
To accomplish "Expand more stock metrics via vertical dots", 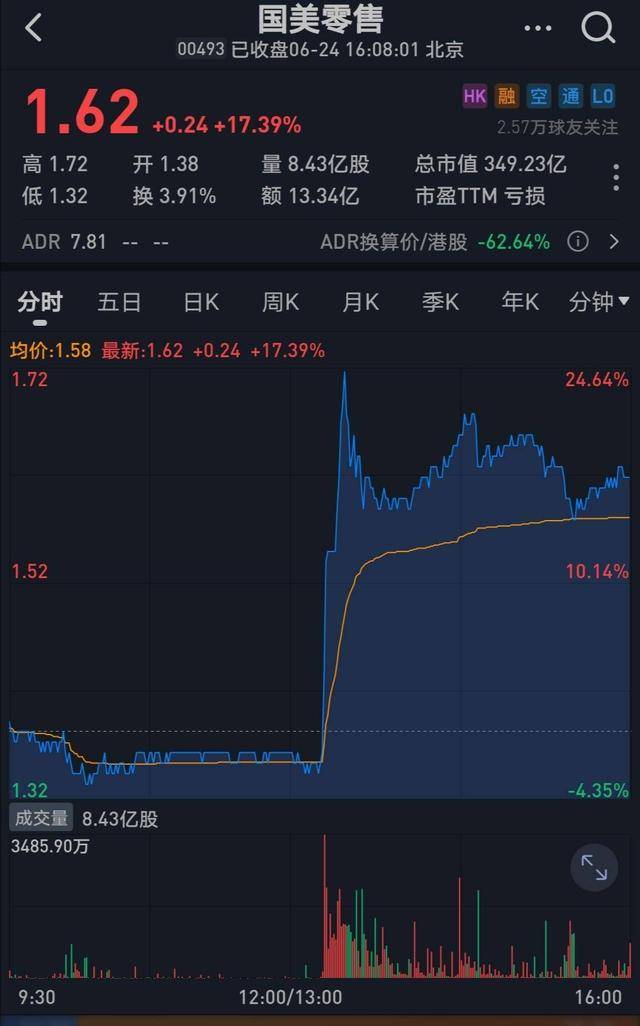I will coord(616,179).
